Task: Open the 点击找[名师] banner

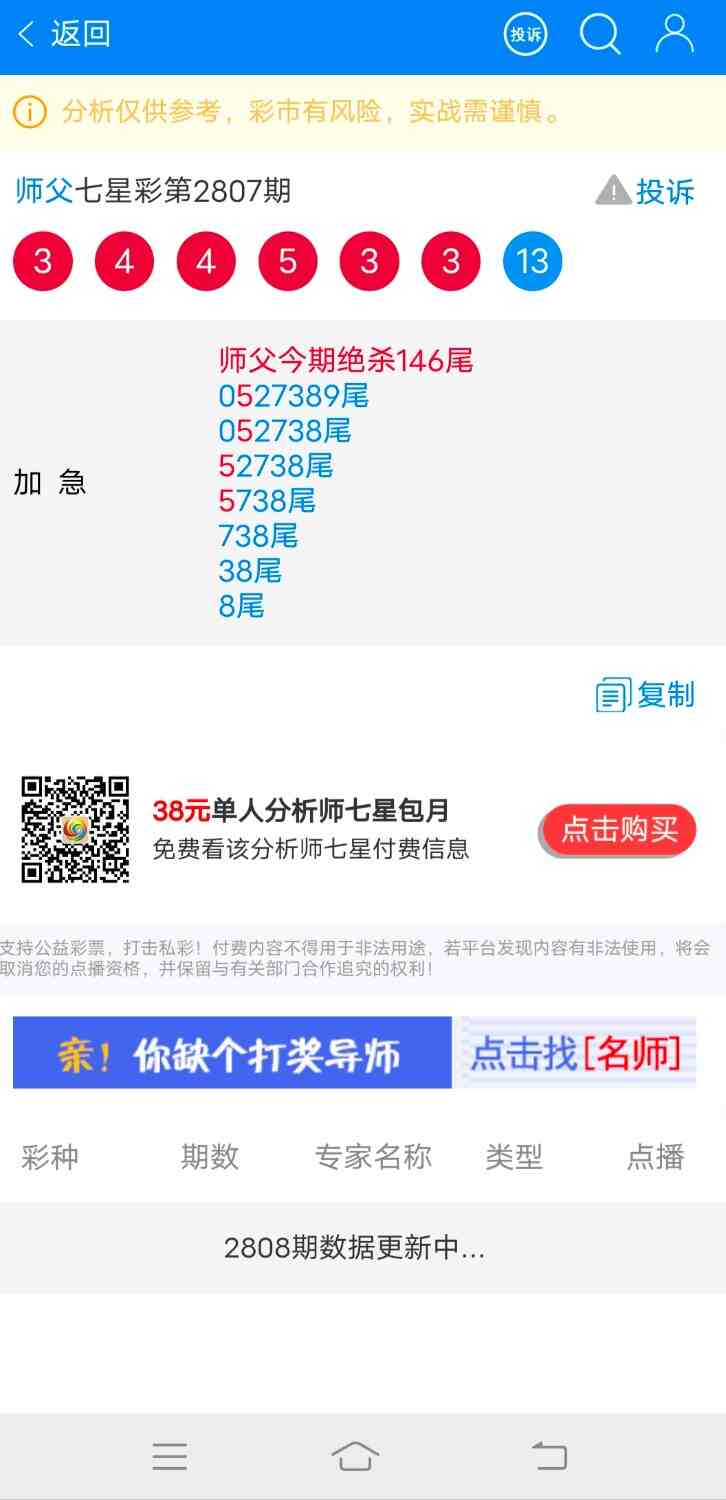Action: [x=575, y=1053]
